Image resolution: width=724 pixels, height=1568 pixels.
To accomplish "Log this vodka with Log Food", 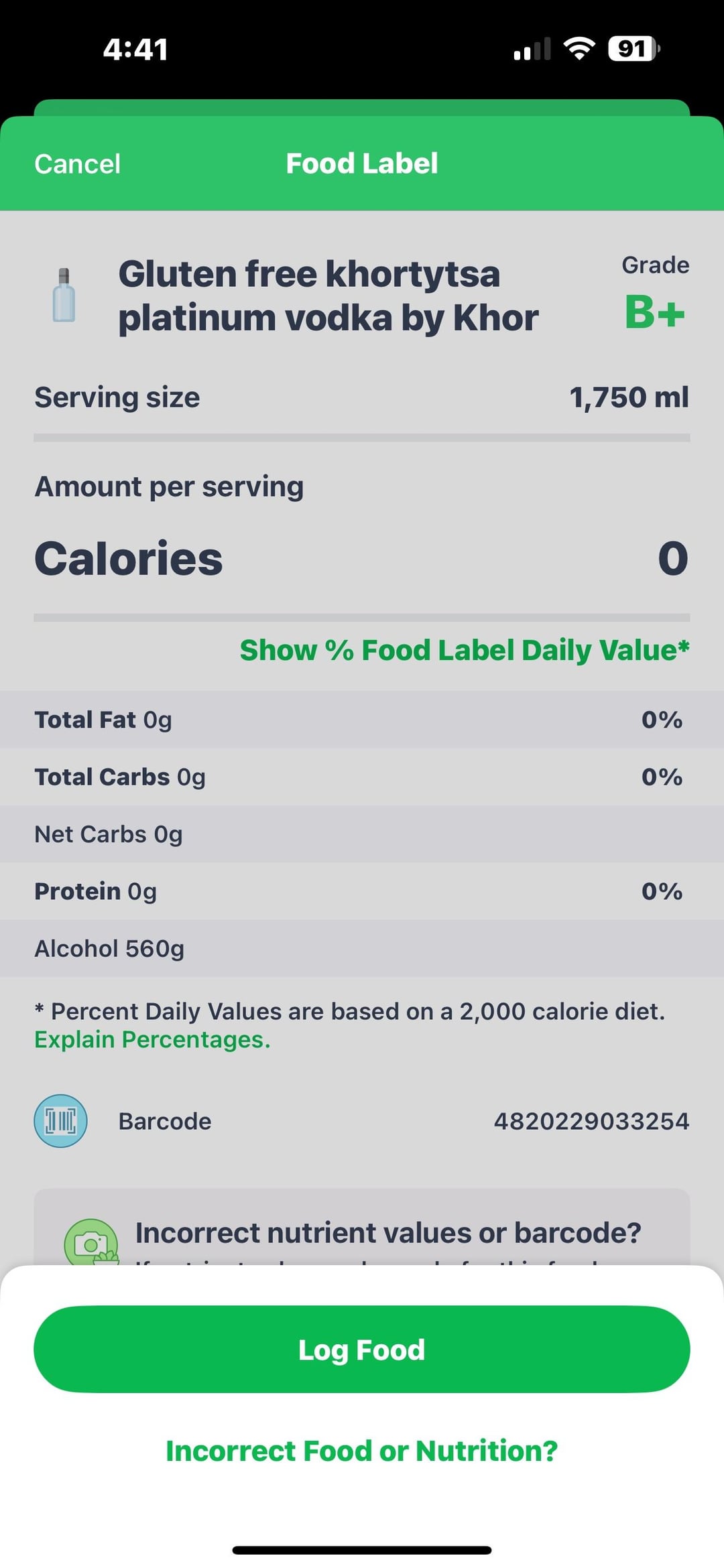I will click(362, 1350).
